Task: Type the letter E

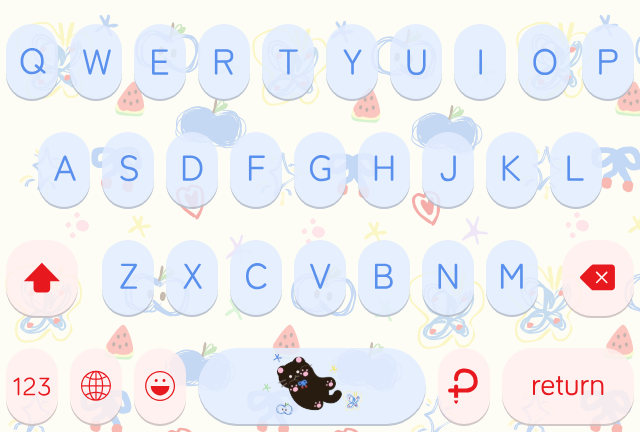Action: tap(160, 62)
